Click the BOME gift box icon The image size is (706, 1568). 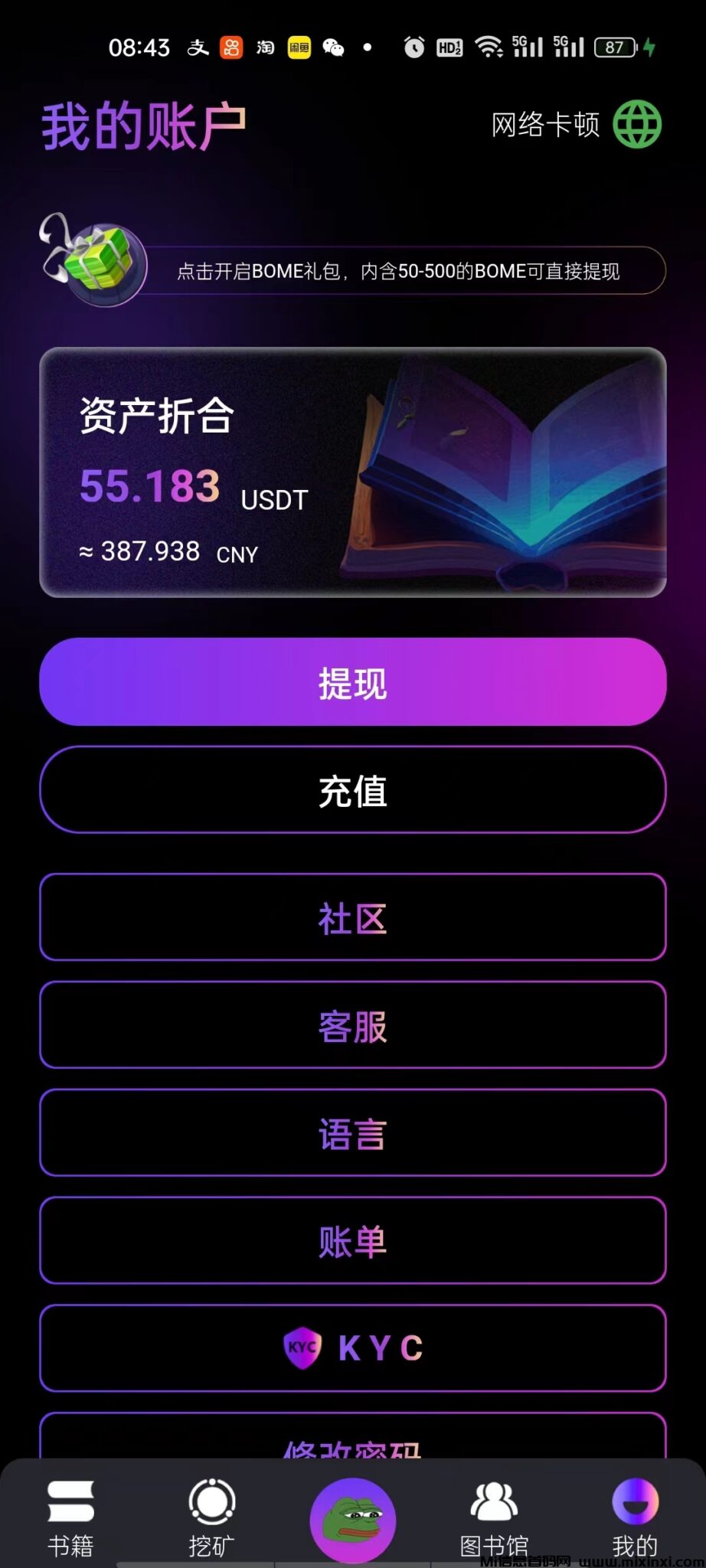tap(98, 264)
